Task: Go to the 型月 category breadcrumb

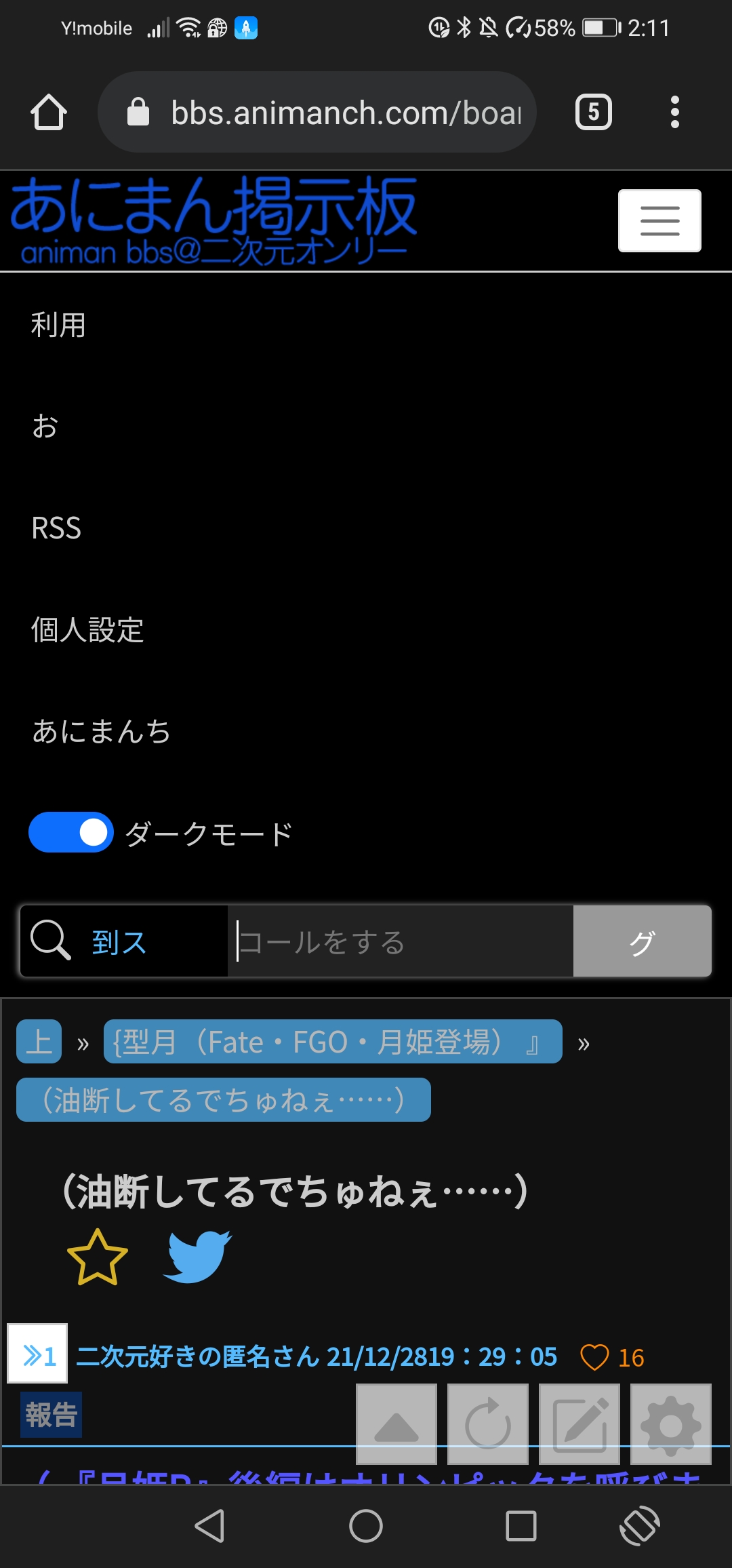Action: tap(333, 1042)
